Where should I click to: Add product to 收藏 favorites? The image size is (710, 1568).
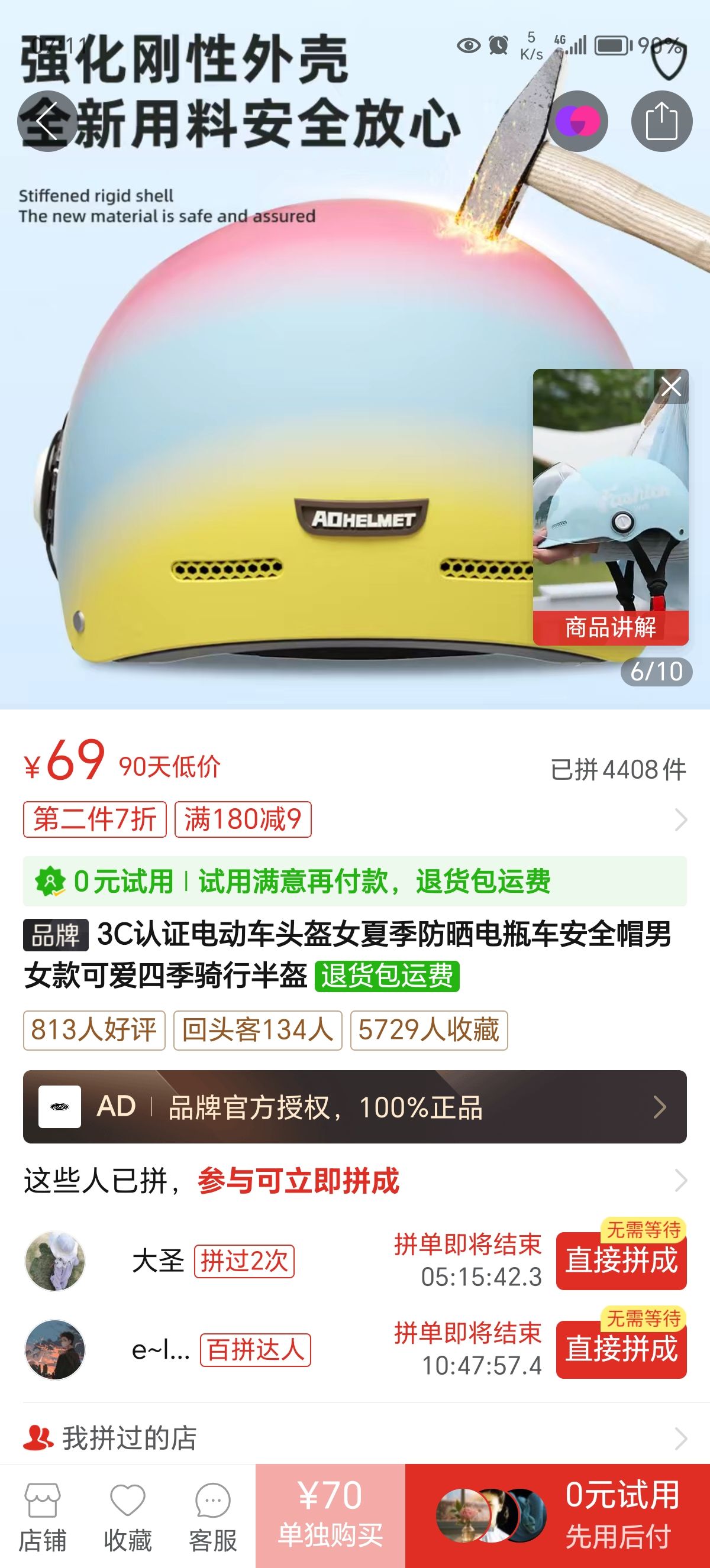(x=127, y=1518)
